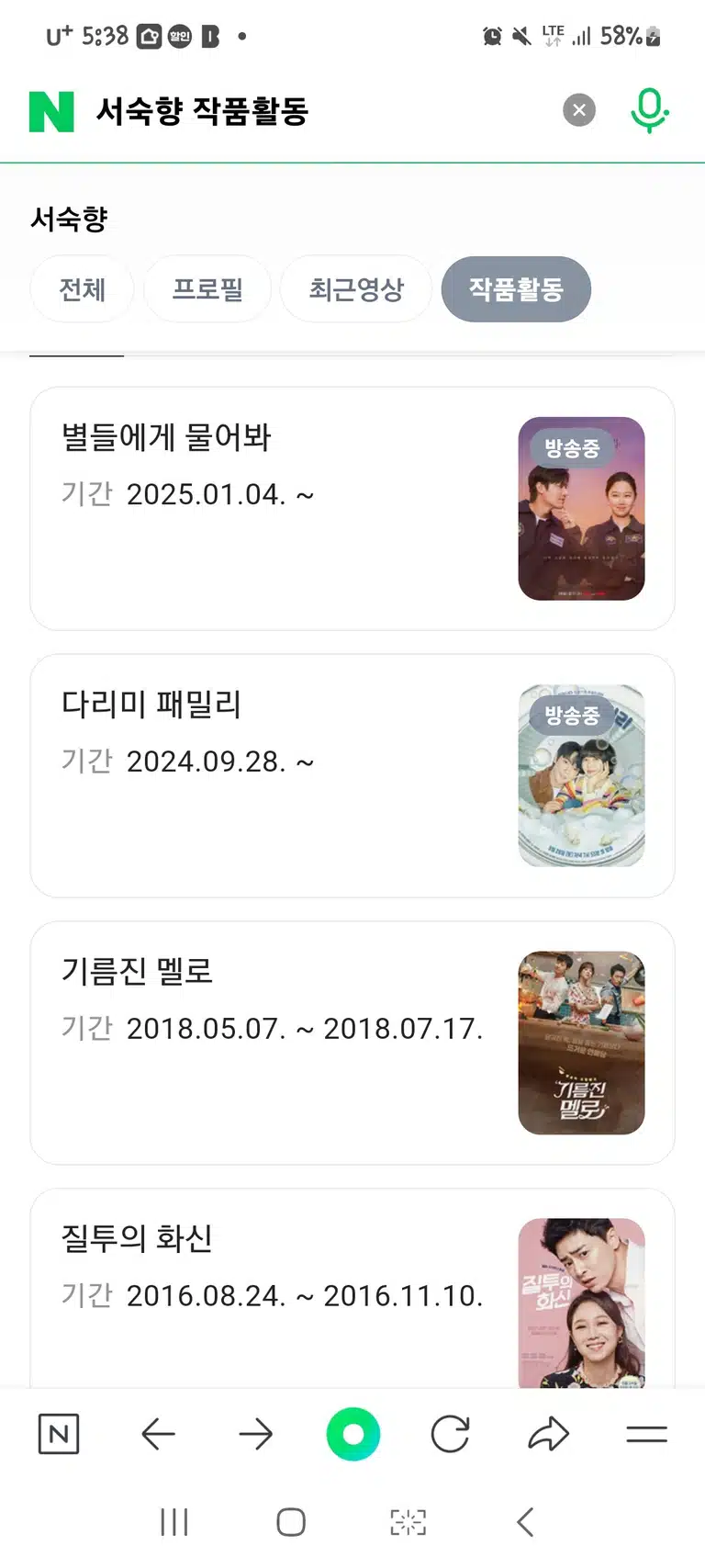The image size is (705, 1568).
Task: Reload the current page
Action: click(451, 1434)
